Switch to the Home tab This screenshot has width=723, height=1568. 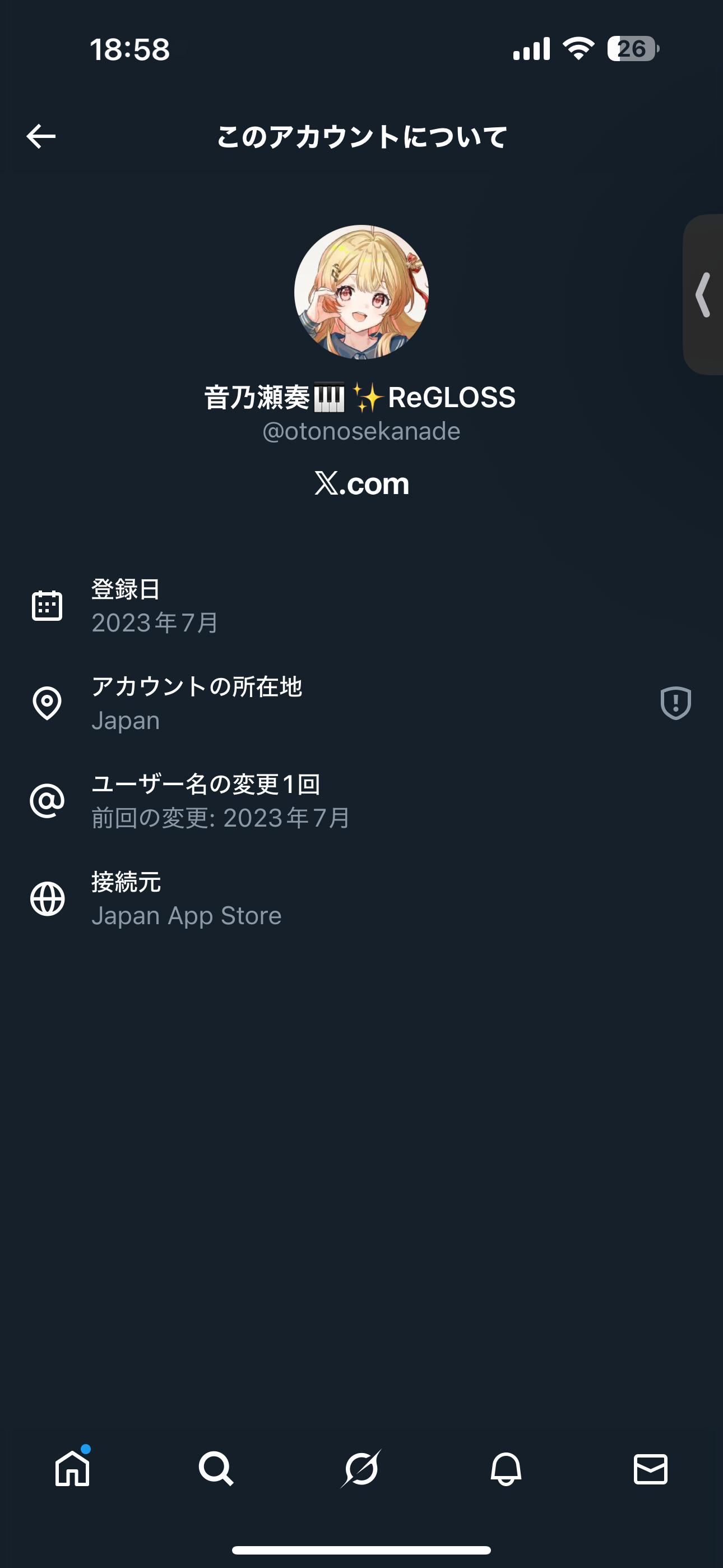(x=72, y=1469)
